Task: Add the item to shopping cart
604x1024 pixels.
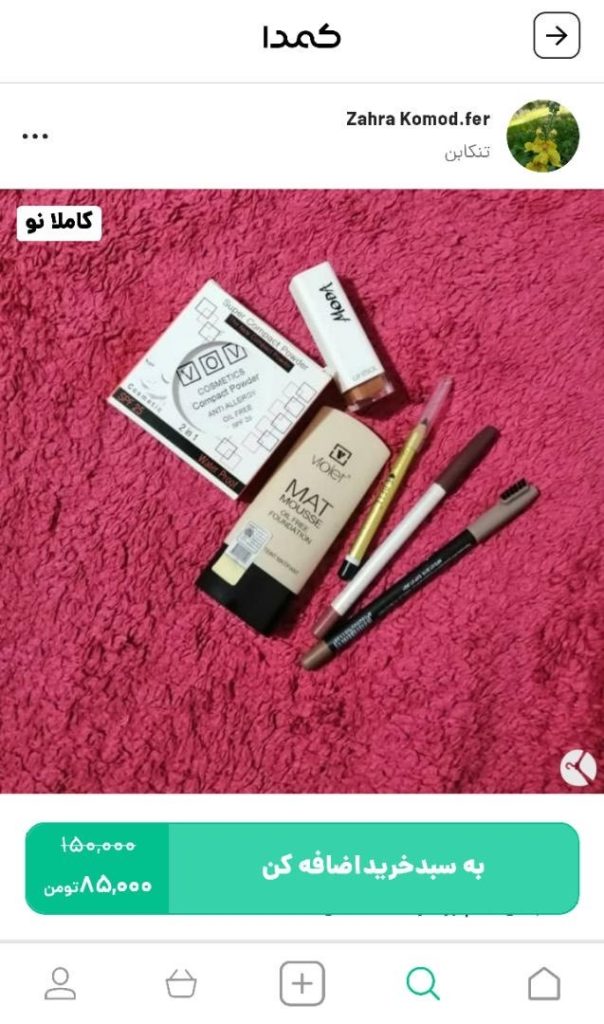Action: (373, 867)
